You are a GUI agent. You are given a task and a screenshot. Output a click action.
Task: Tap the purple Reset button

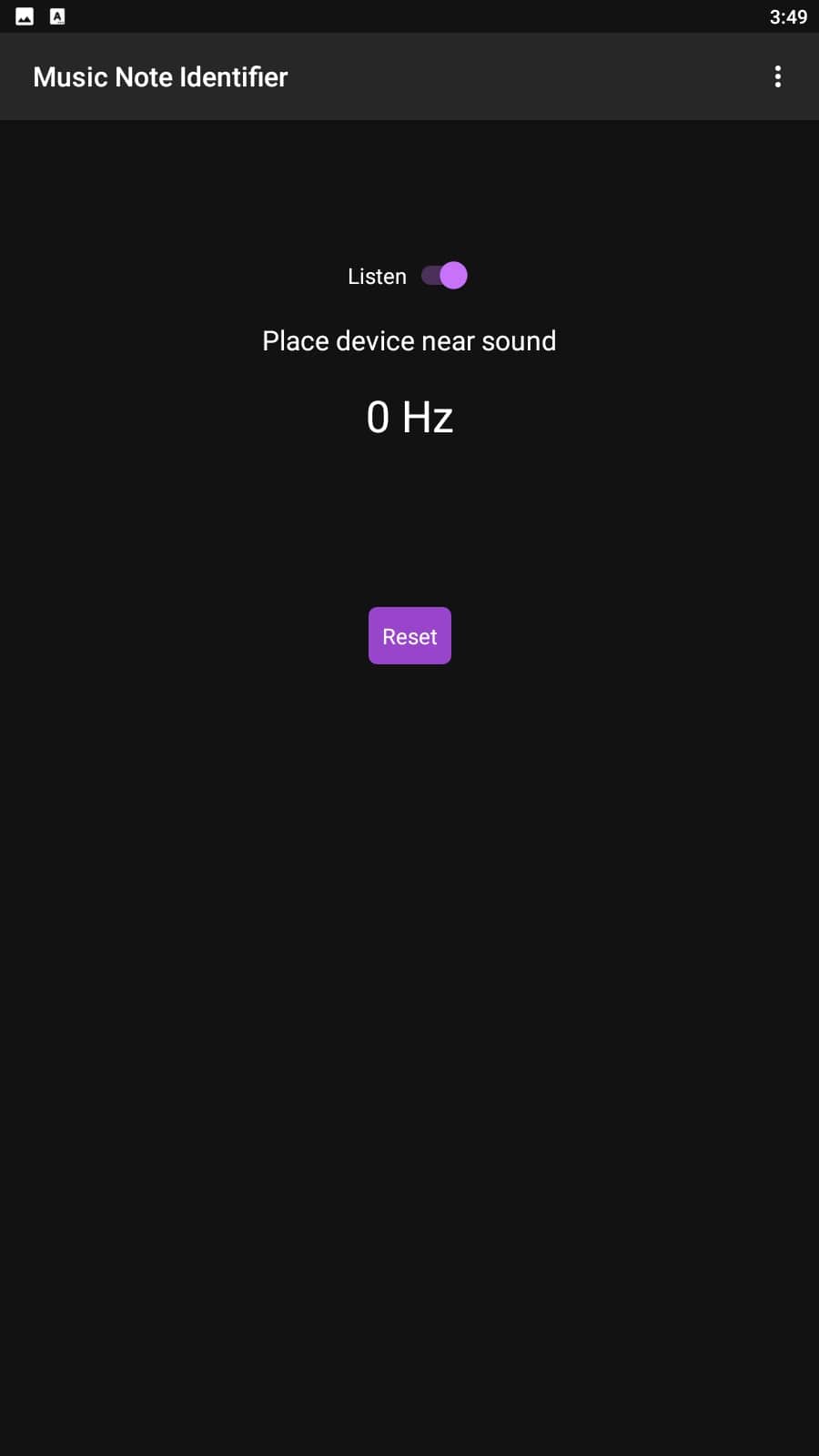click(x=409, y=635)
